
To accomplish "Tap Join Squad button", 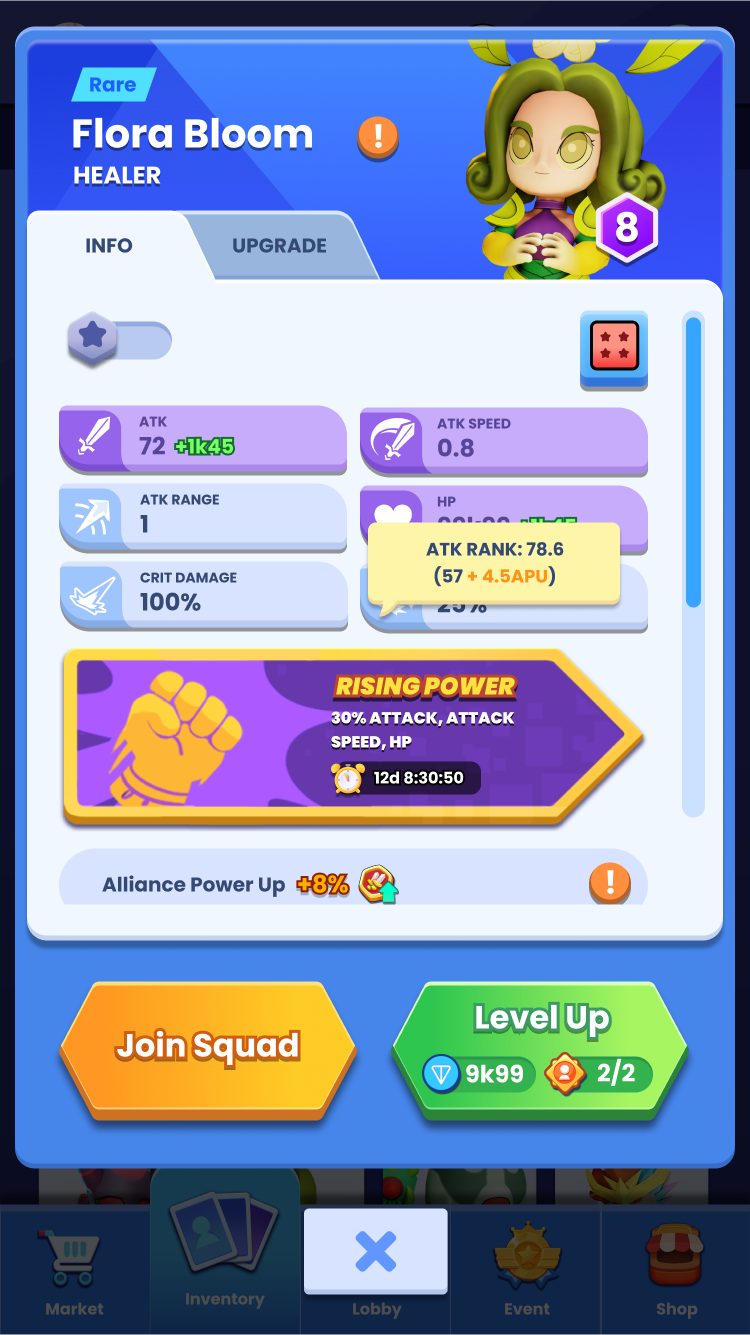I will point(208,1047).
